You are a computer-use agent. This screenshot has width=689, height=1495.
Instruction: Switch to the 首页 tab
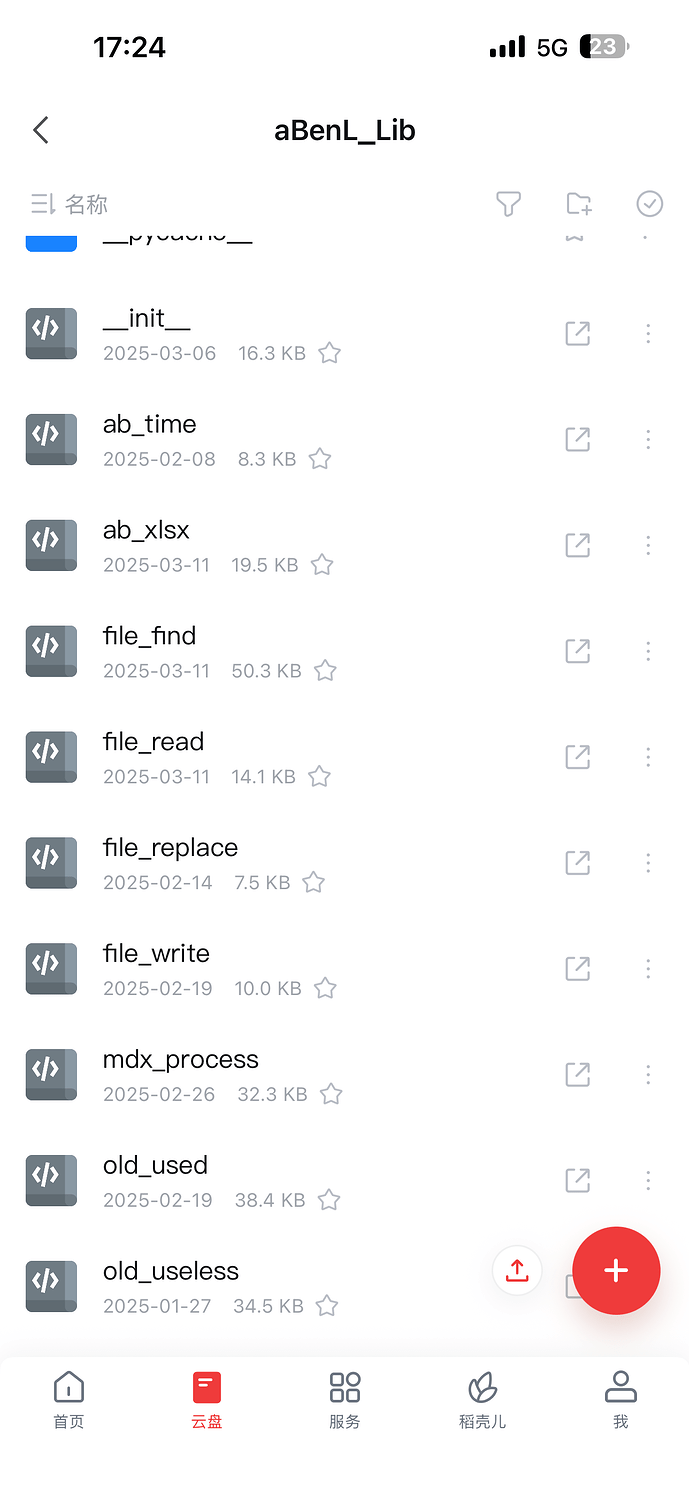pos(69,1399)
